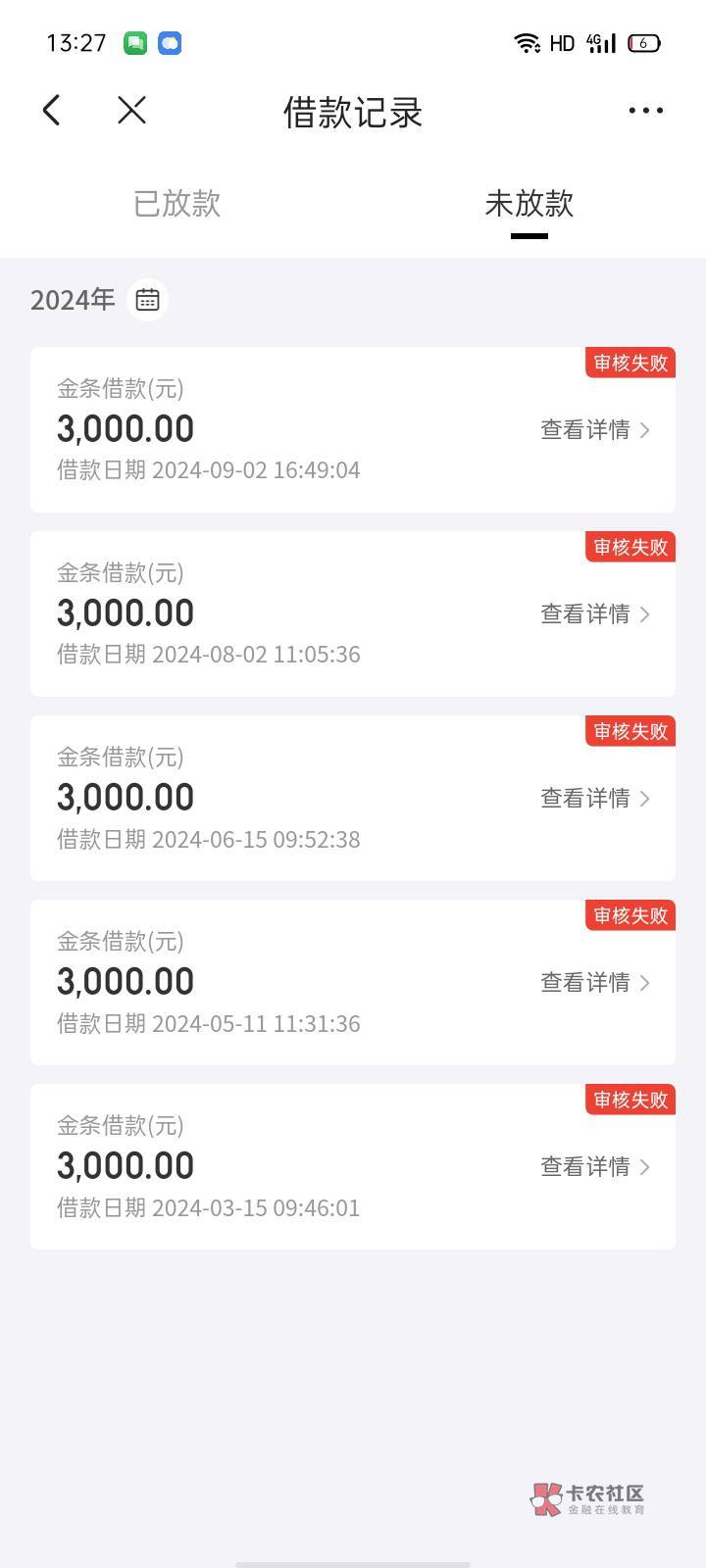View details of the 2024-09-02 loan
The width and height of the screenshot is (706, 1568).
(594, 430)
